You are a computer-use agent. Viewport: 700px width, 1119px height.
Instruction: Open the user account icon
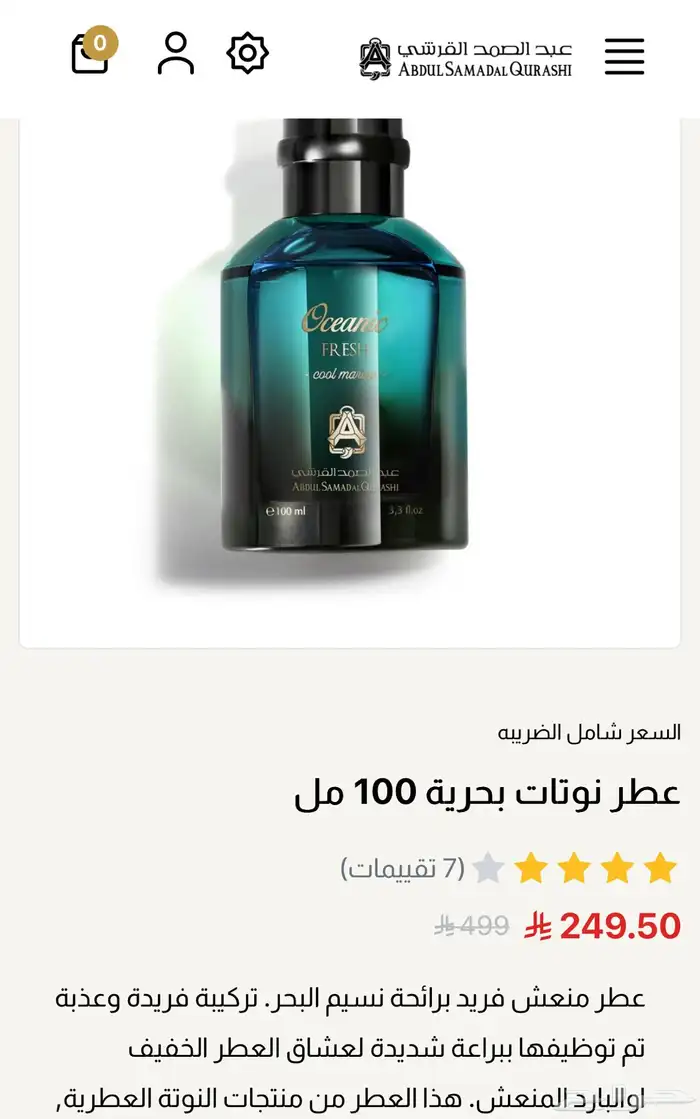click(176, 54)
